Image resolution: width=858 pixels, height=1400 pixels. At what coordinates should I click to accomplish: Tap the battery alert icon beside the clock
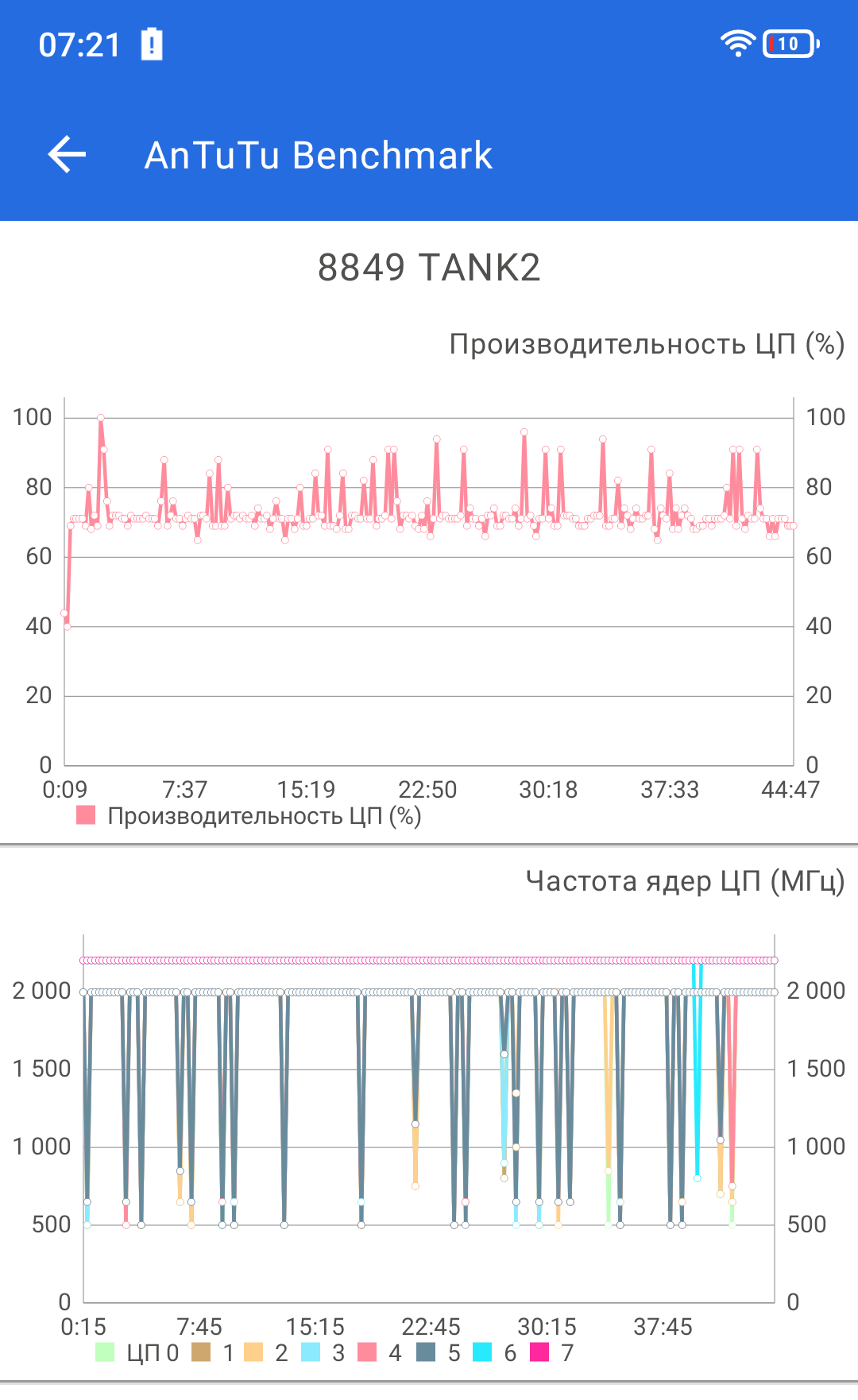point(152,44)
